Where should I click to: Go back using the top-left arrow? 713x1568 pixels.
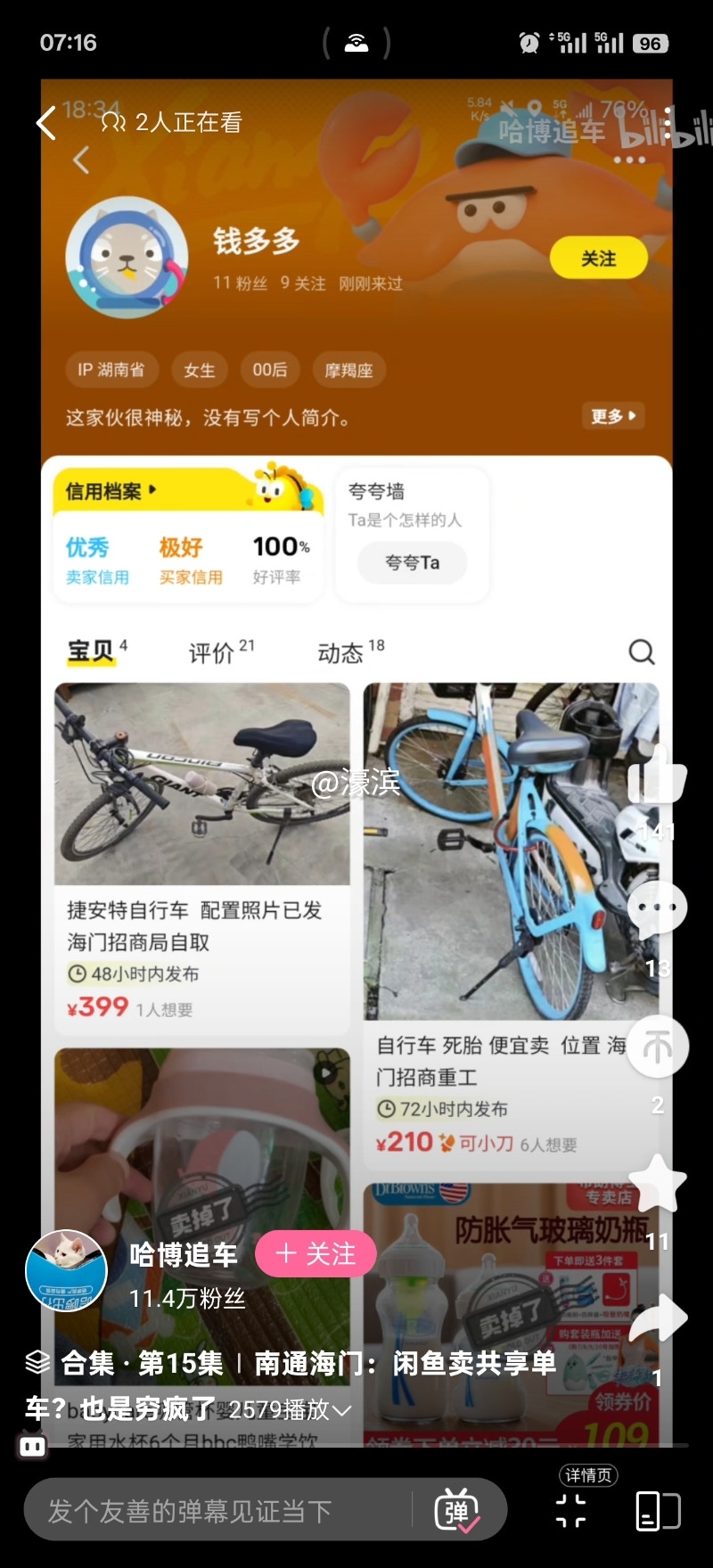coord(46,123)
